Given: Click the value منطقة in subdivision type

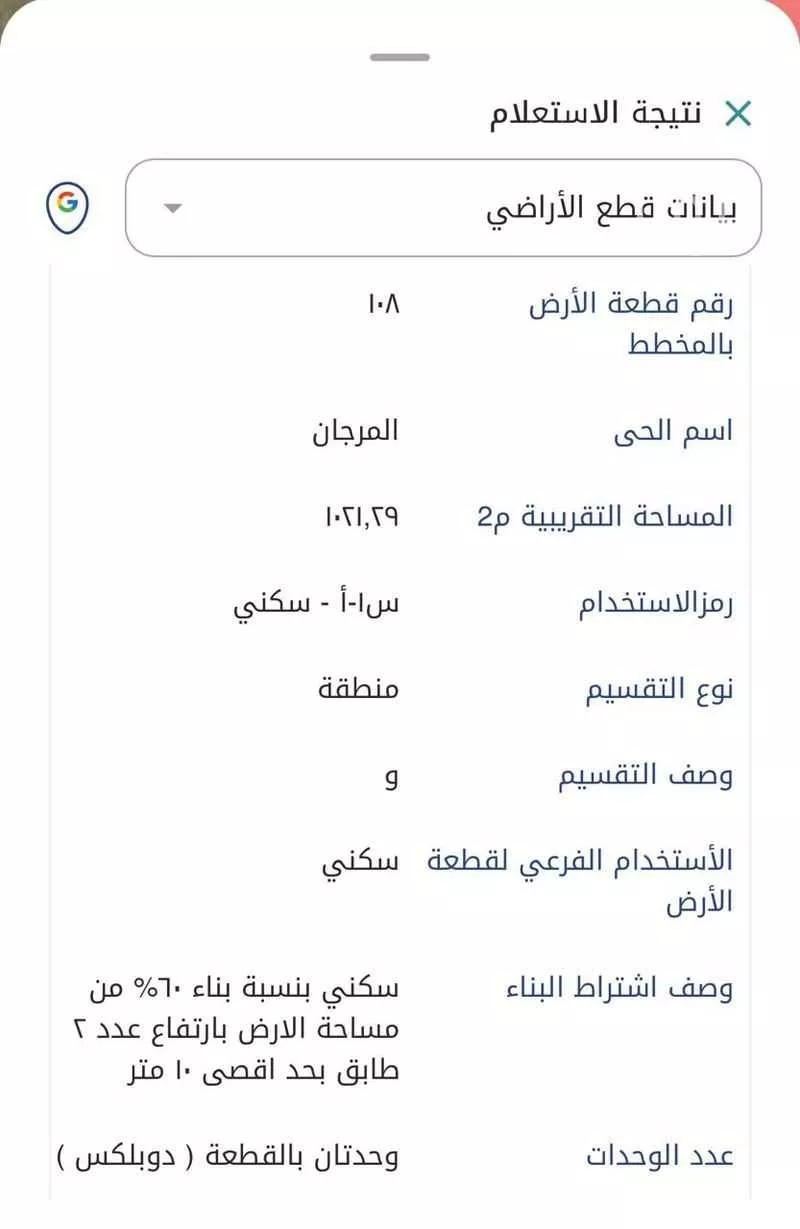Looking at the screenshot, I should (356, 690).
